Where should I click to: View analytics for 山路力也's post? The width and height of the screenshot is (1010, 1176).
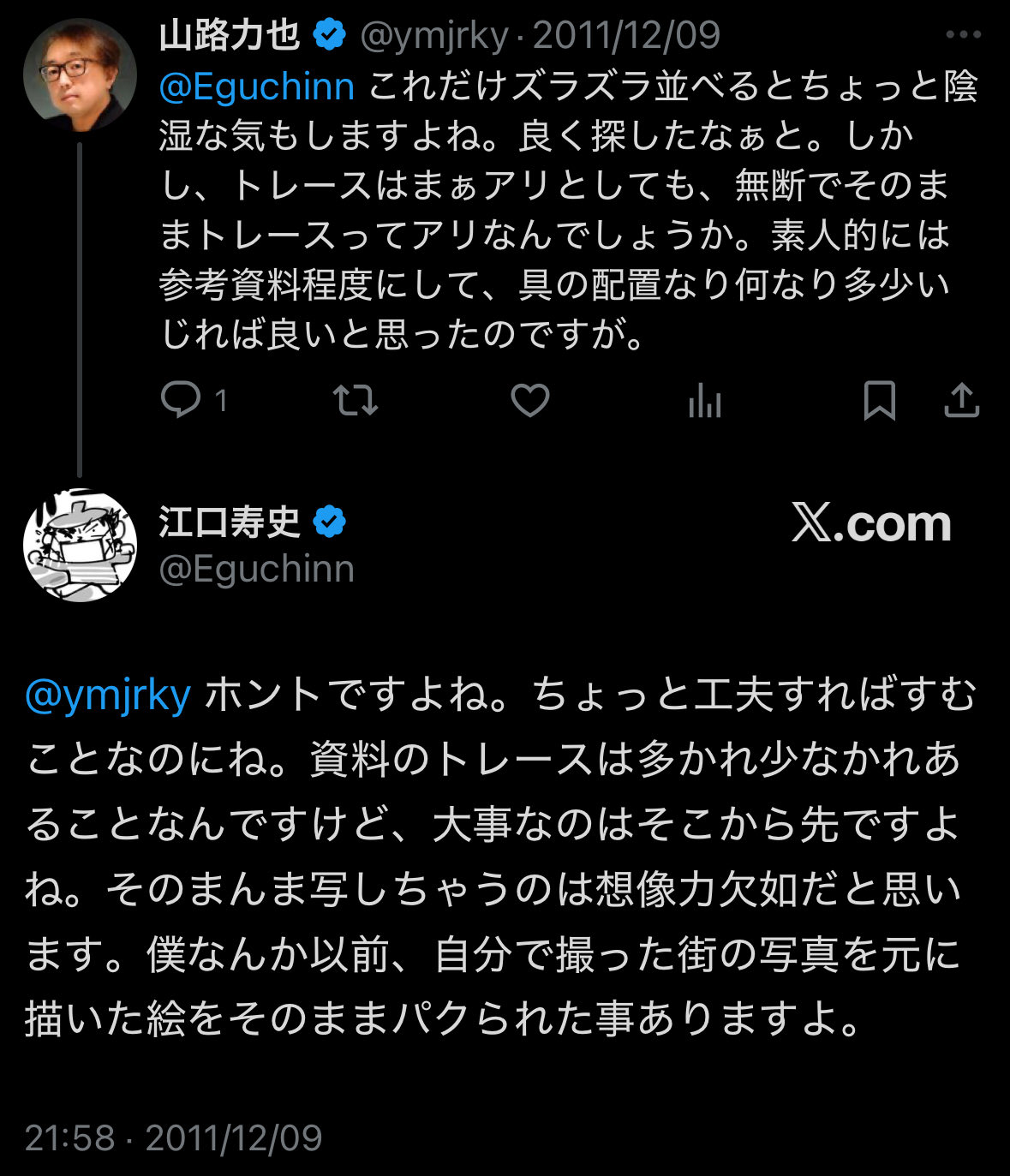pos(705,400)
